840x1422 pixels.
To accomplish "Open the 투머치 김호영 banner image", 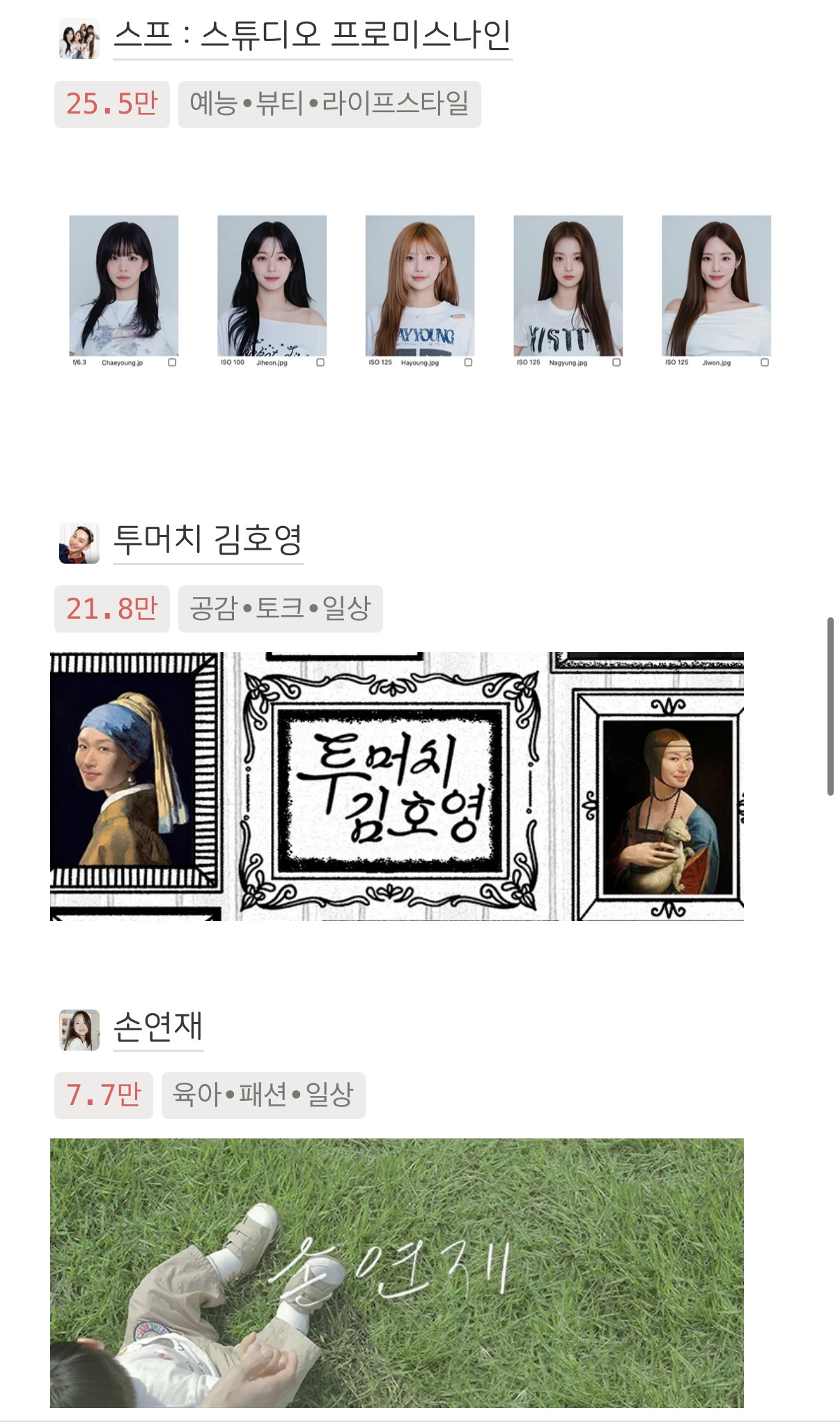I will click(x=396, y=786).
